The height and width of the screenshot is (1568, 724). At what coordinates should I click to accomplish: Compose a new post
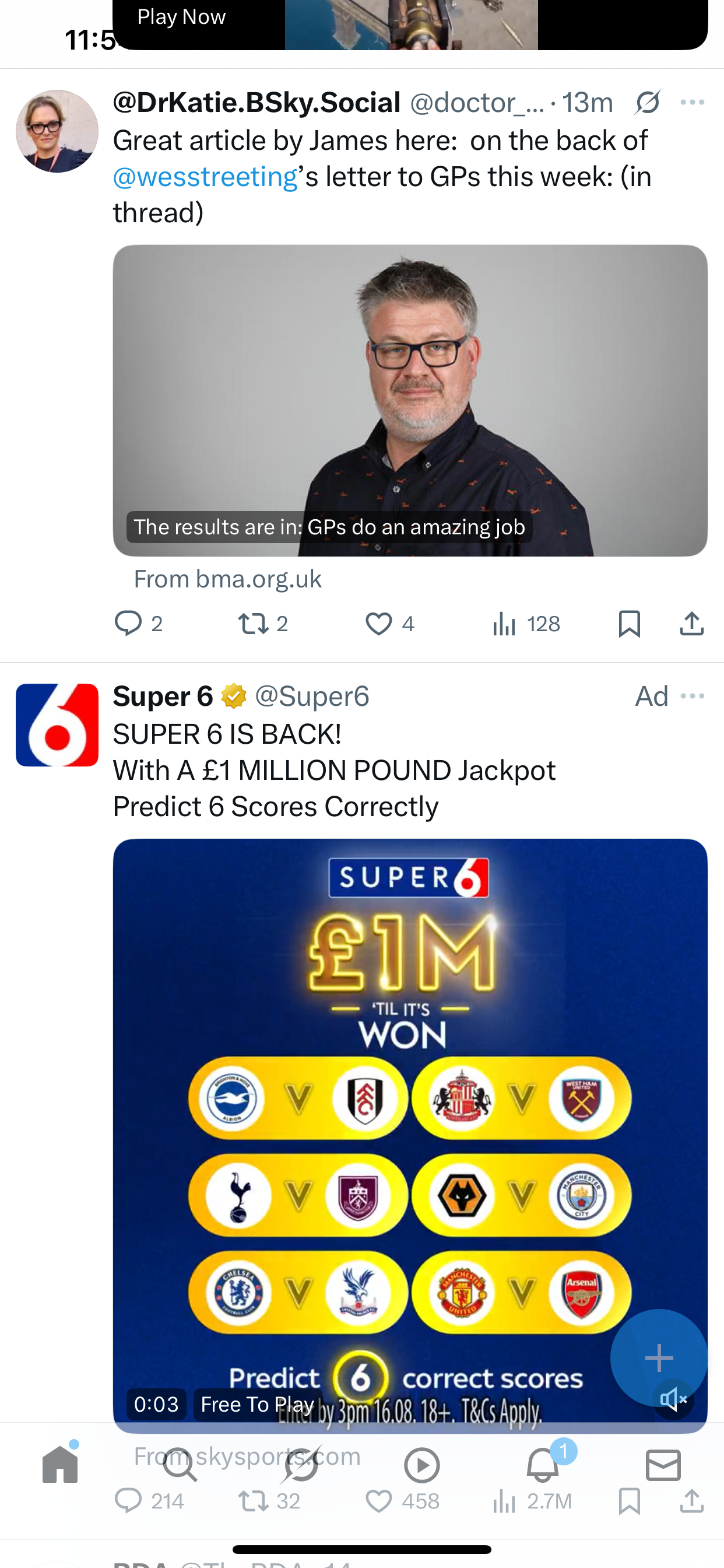click(x=658, y=1357)
